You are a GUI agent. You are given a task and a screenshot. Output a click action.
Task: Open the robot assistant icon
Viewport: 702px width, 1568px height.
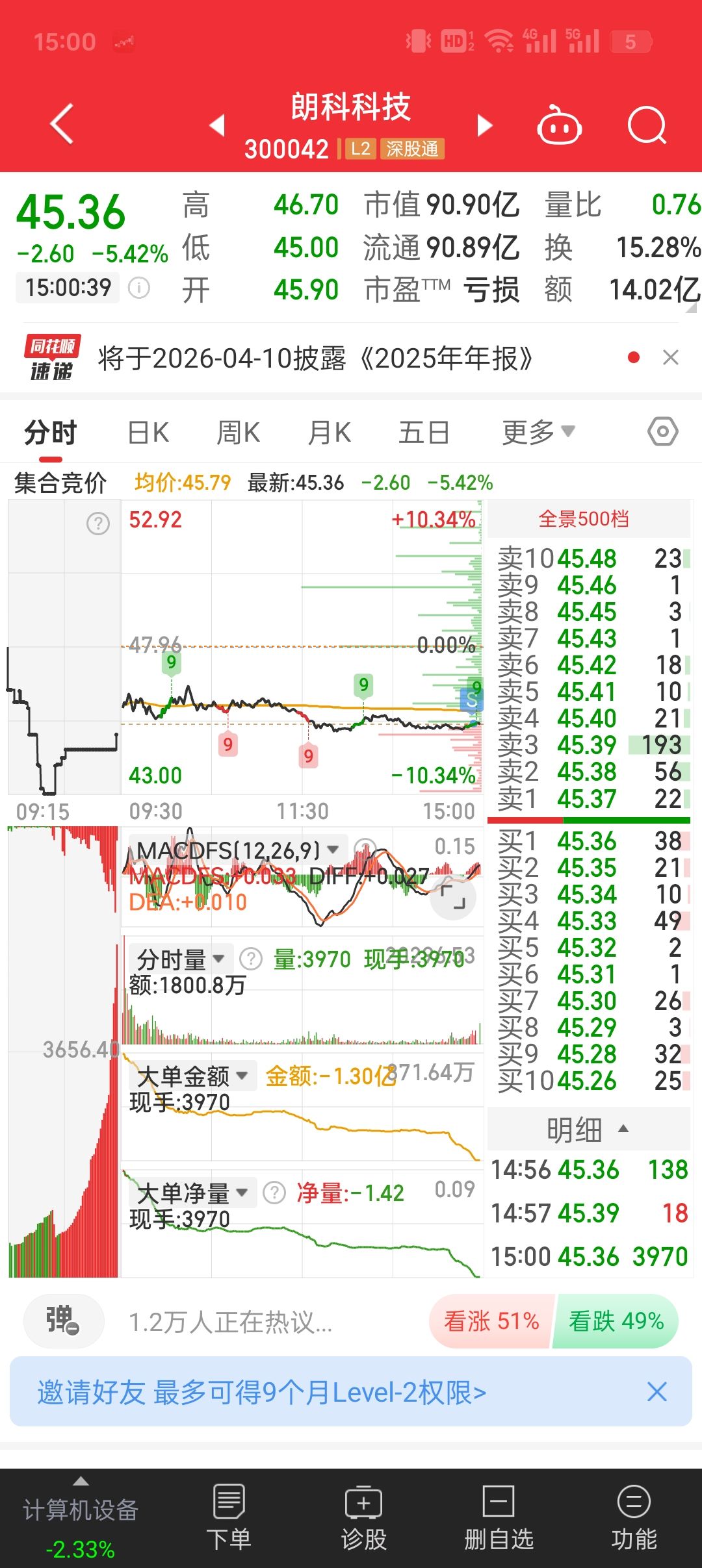[x=558, y=125]
